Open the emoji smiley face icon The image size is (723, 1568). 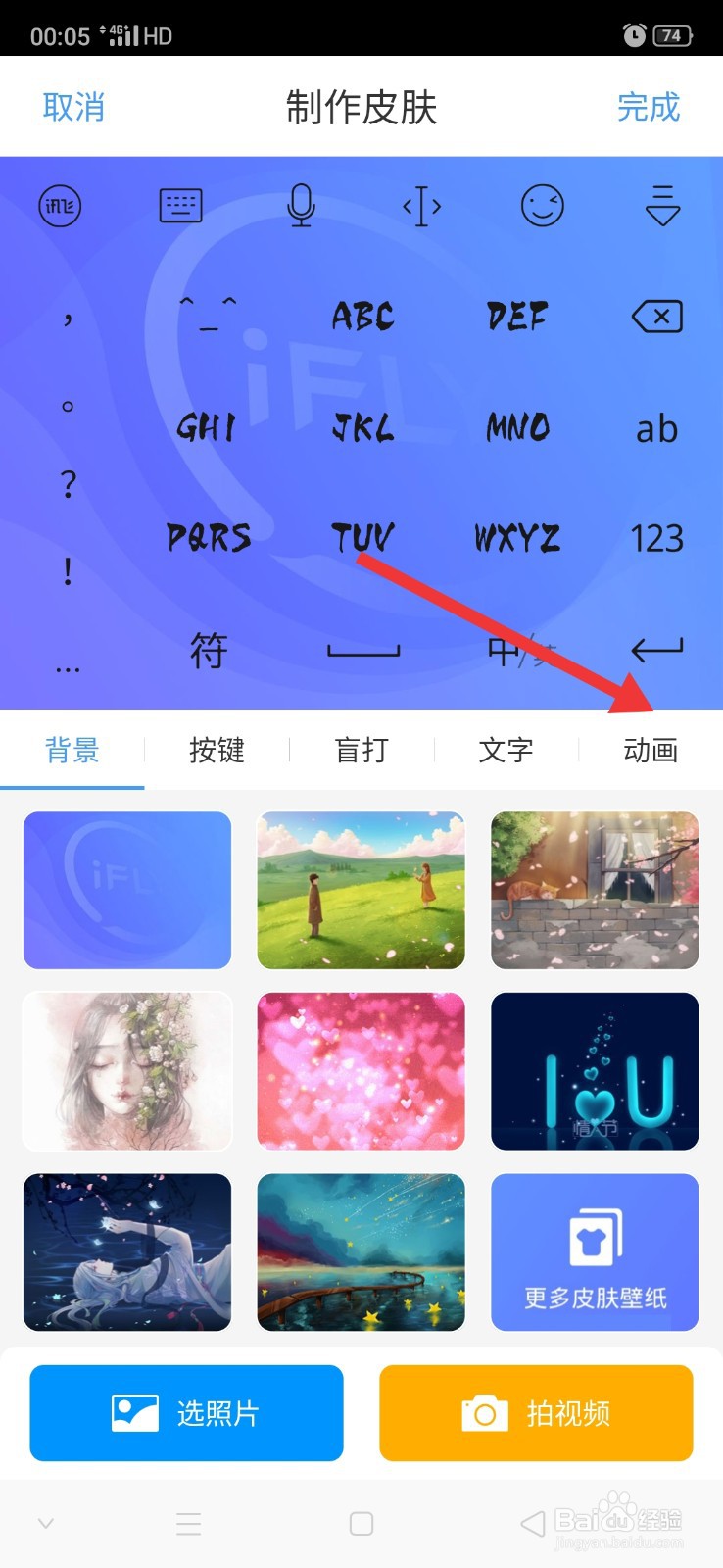(x=542, y=207)
